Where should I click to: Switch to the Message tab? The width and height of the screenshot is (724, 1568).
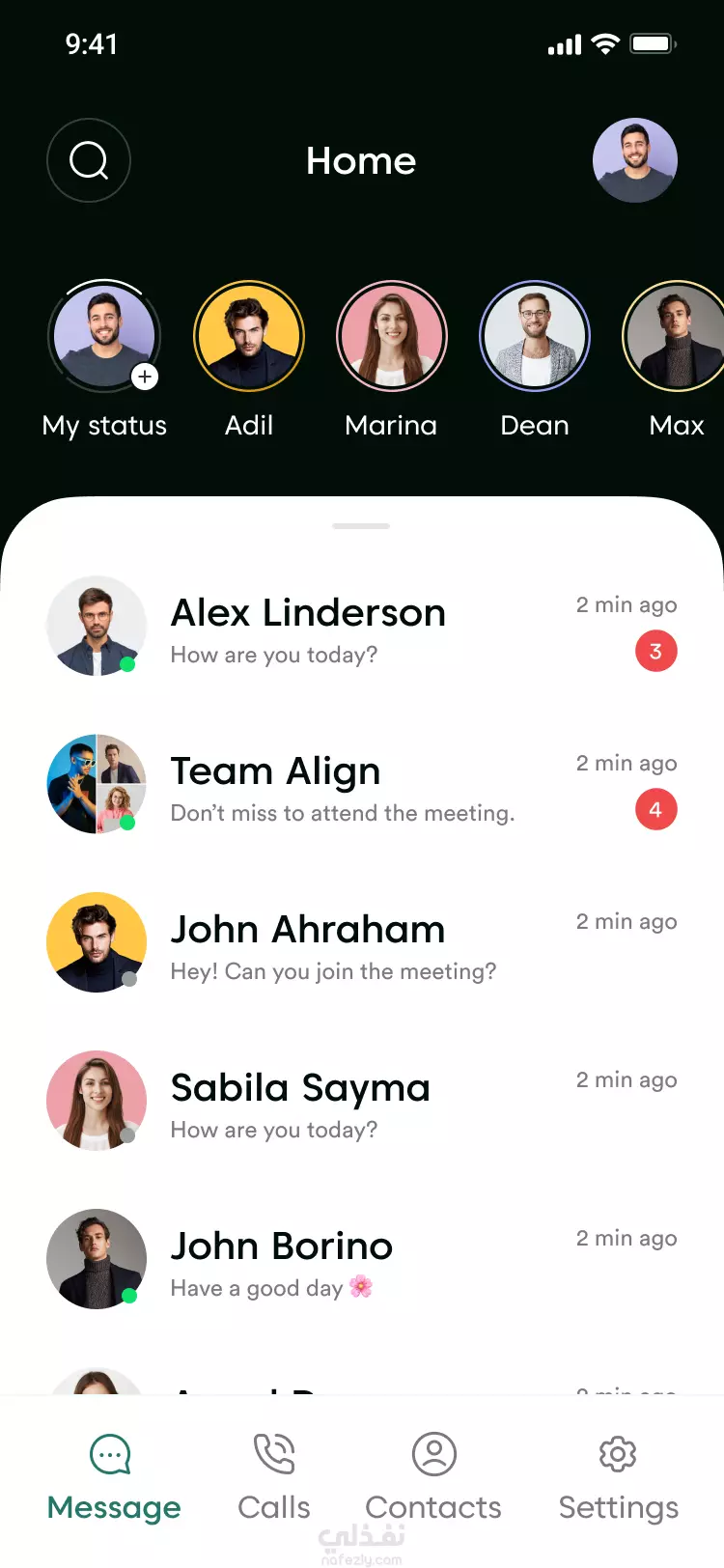pos(114,1478)
